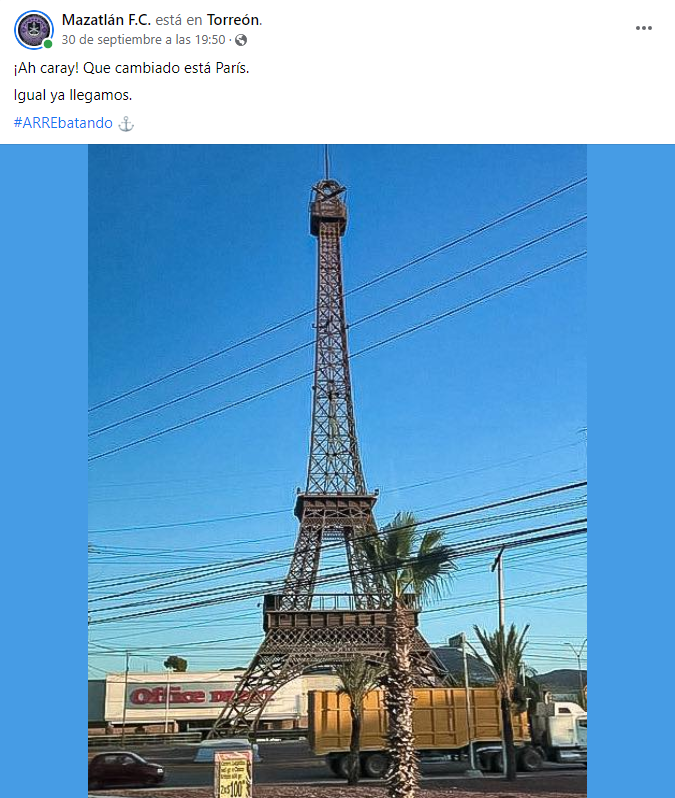Open the post timestamp 30 de septiembre
The image size is (675, 798).
pos(143,40)
